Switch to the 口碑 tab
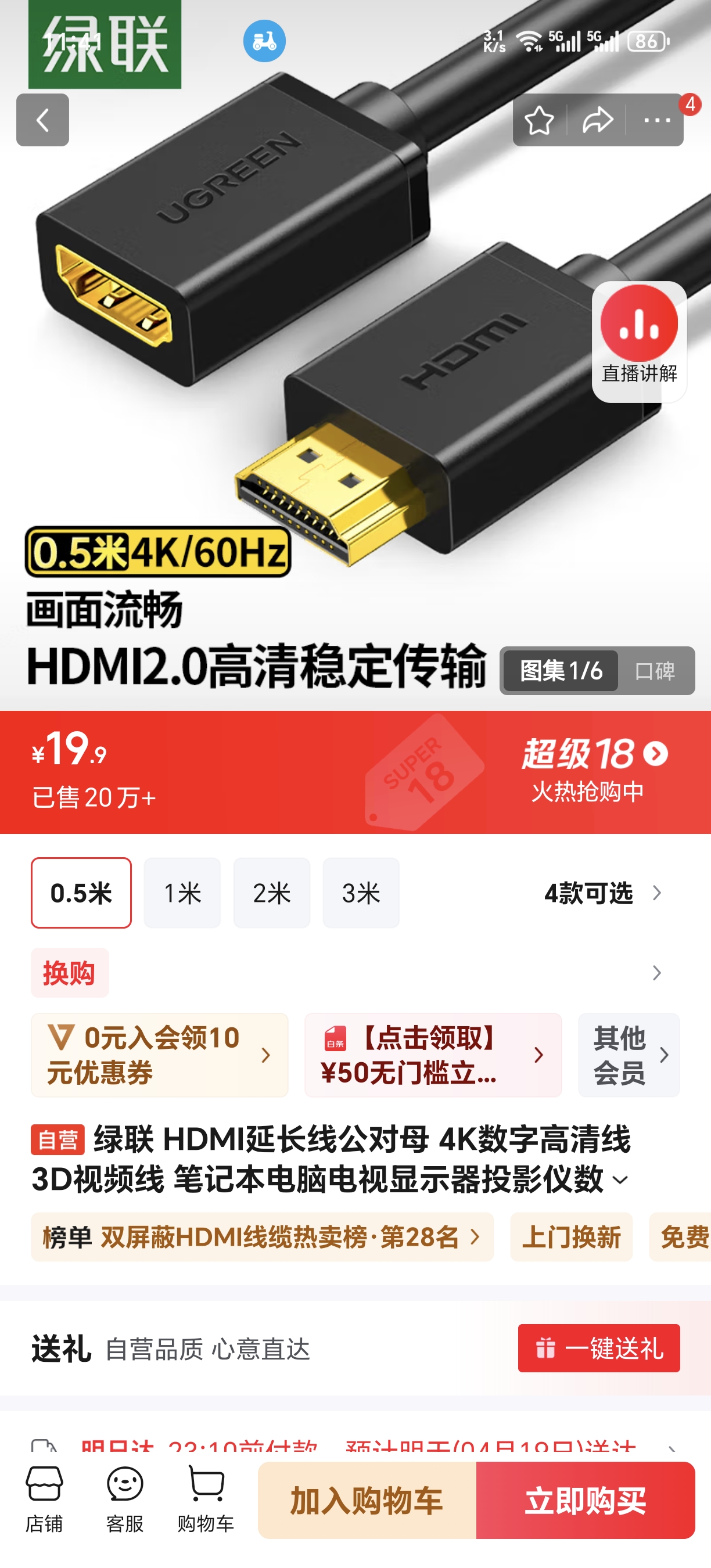 coord(655,671)
